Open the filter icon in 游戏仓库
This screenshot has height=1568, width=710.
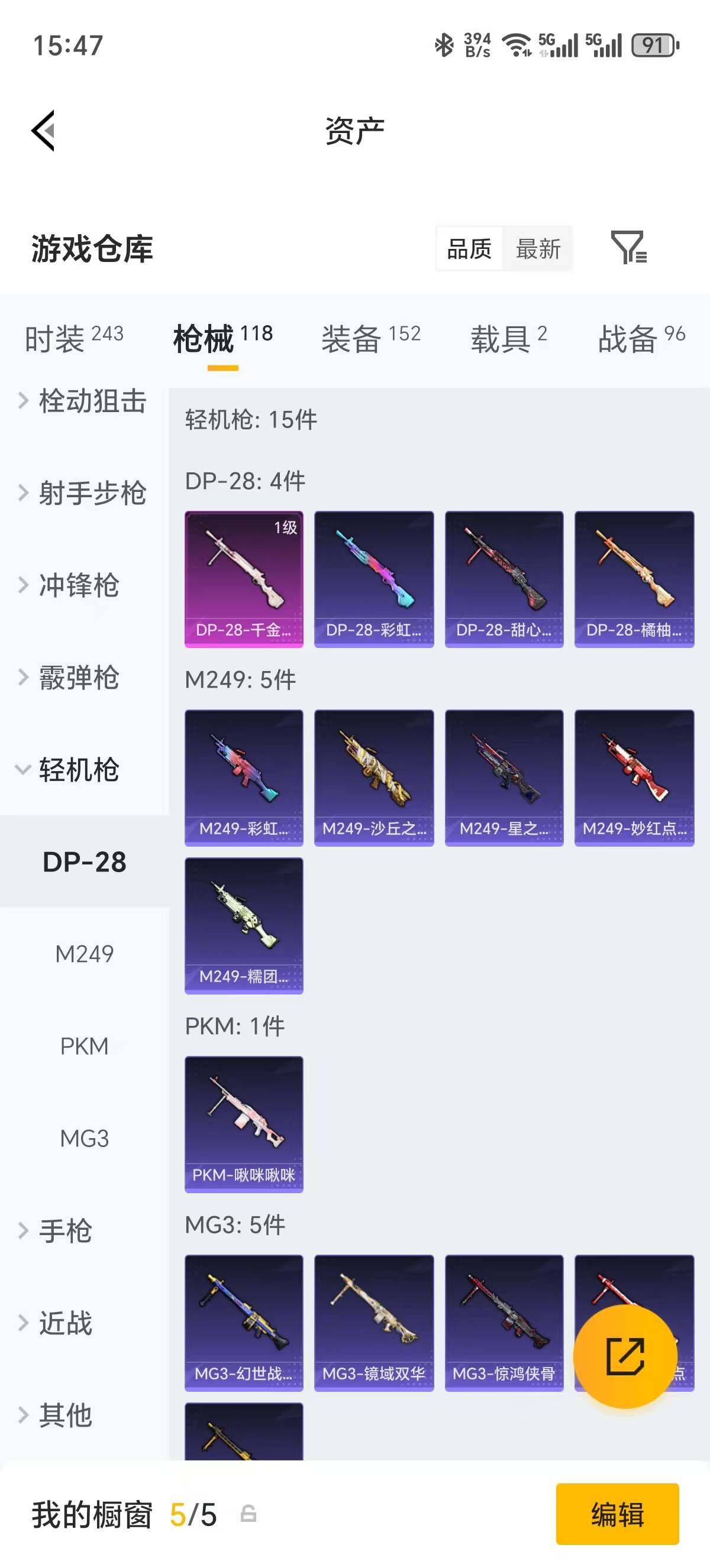628,248
